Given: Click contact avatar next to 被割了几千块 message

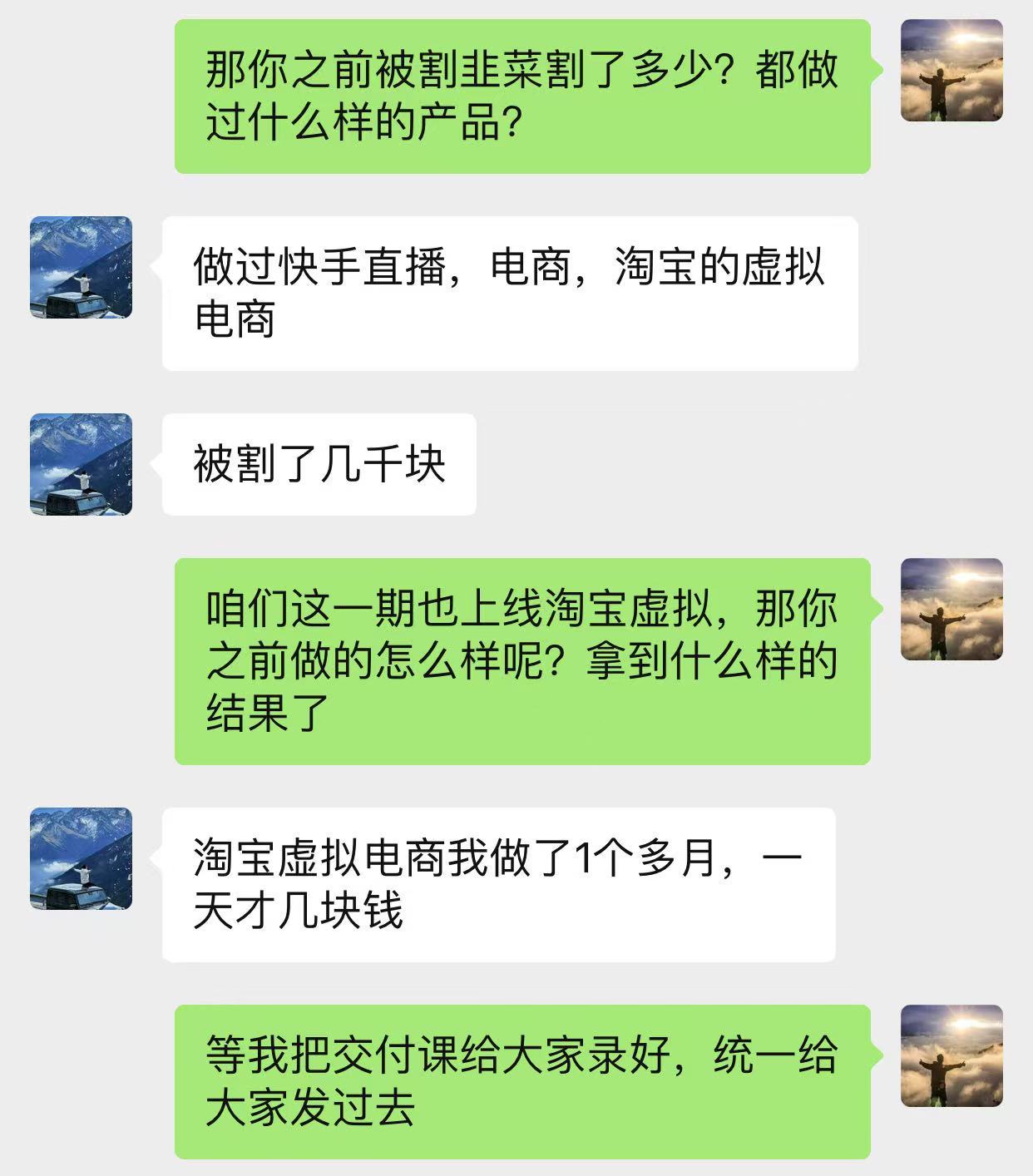Looking at the screenshot, I should point(82,466).
